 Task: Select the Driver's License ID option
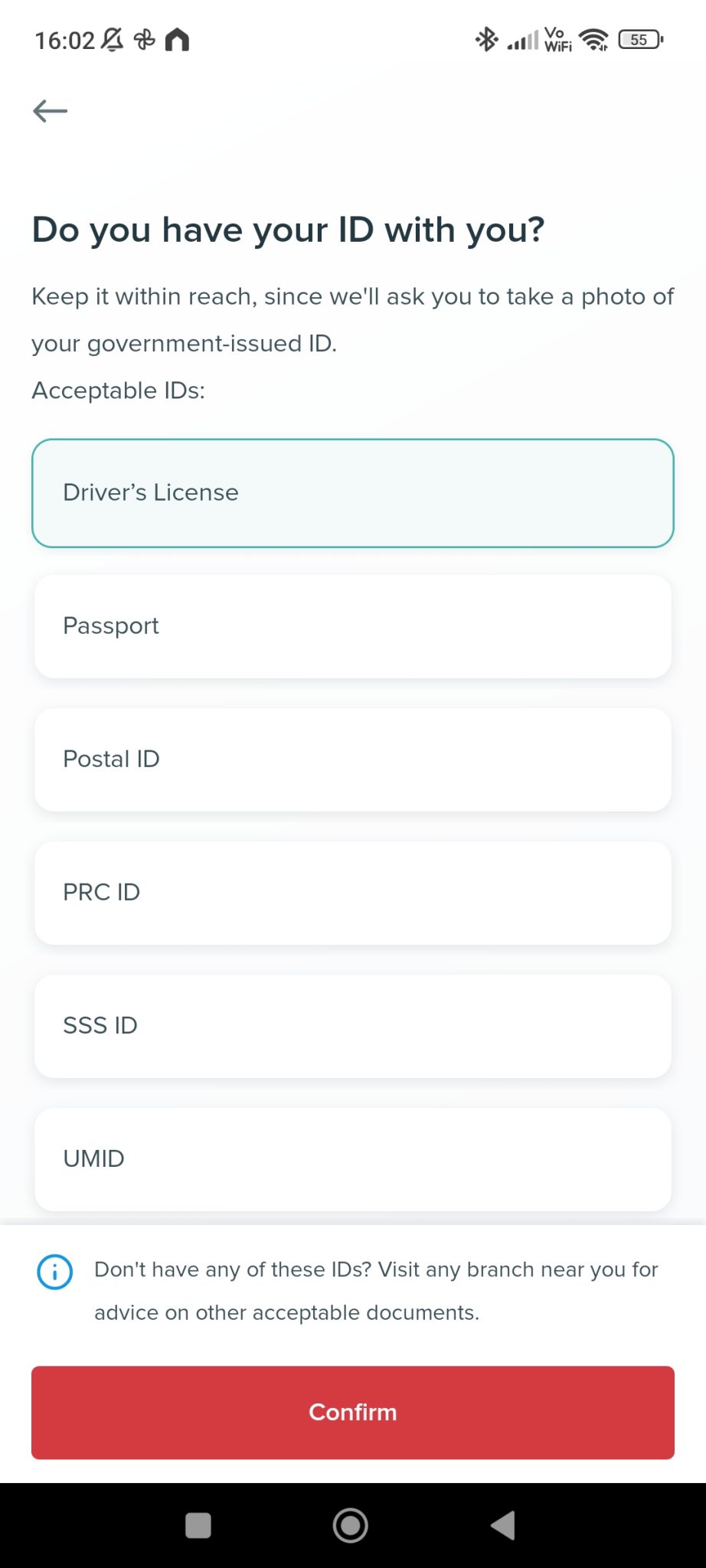pyautogui.click(x=352, y=492)
